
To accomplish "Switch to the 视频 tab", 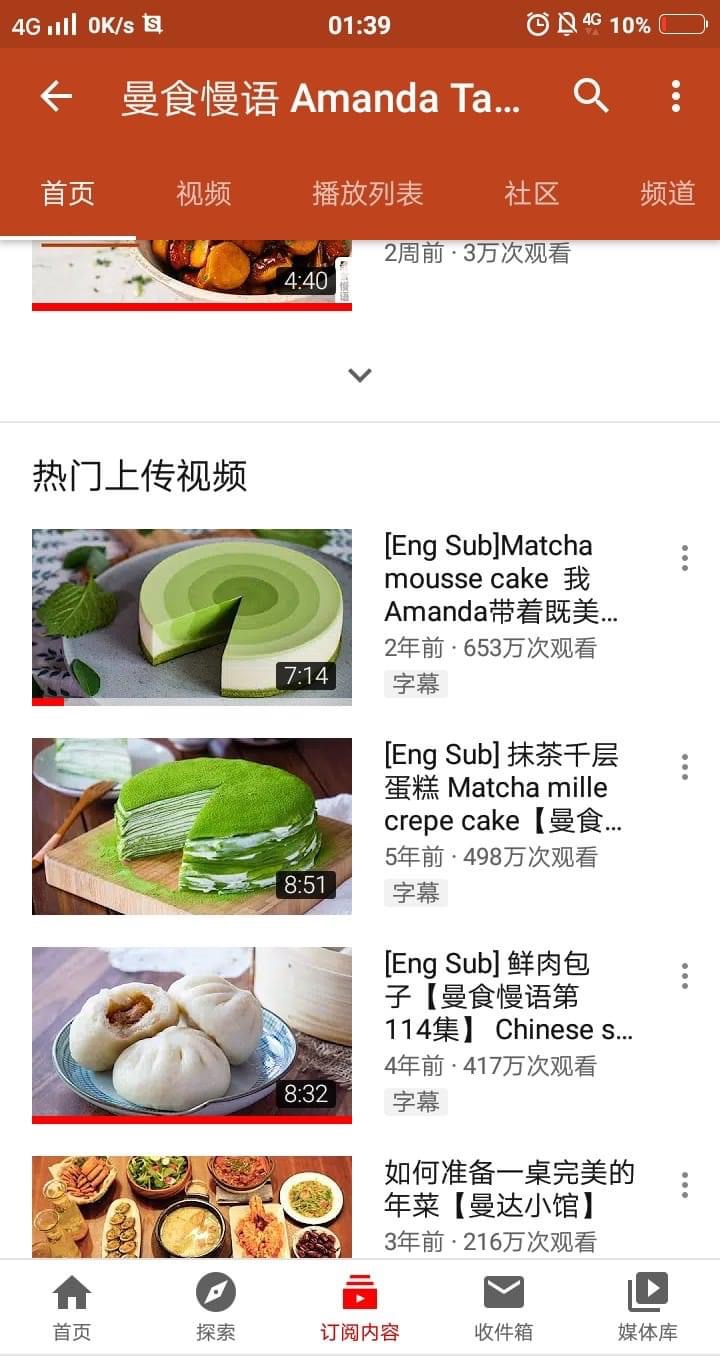I will pos(203,193).
